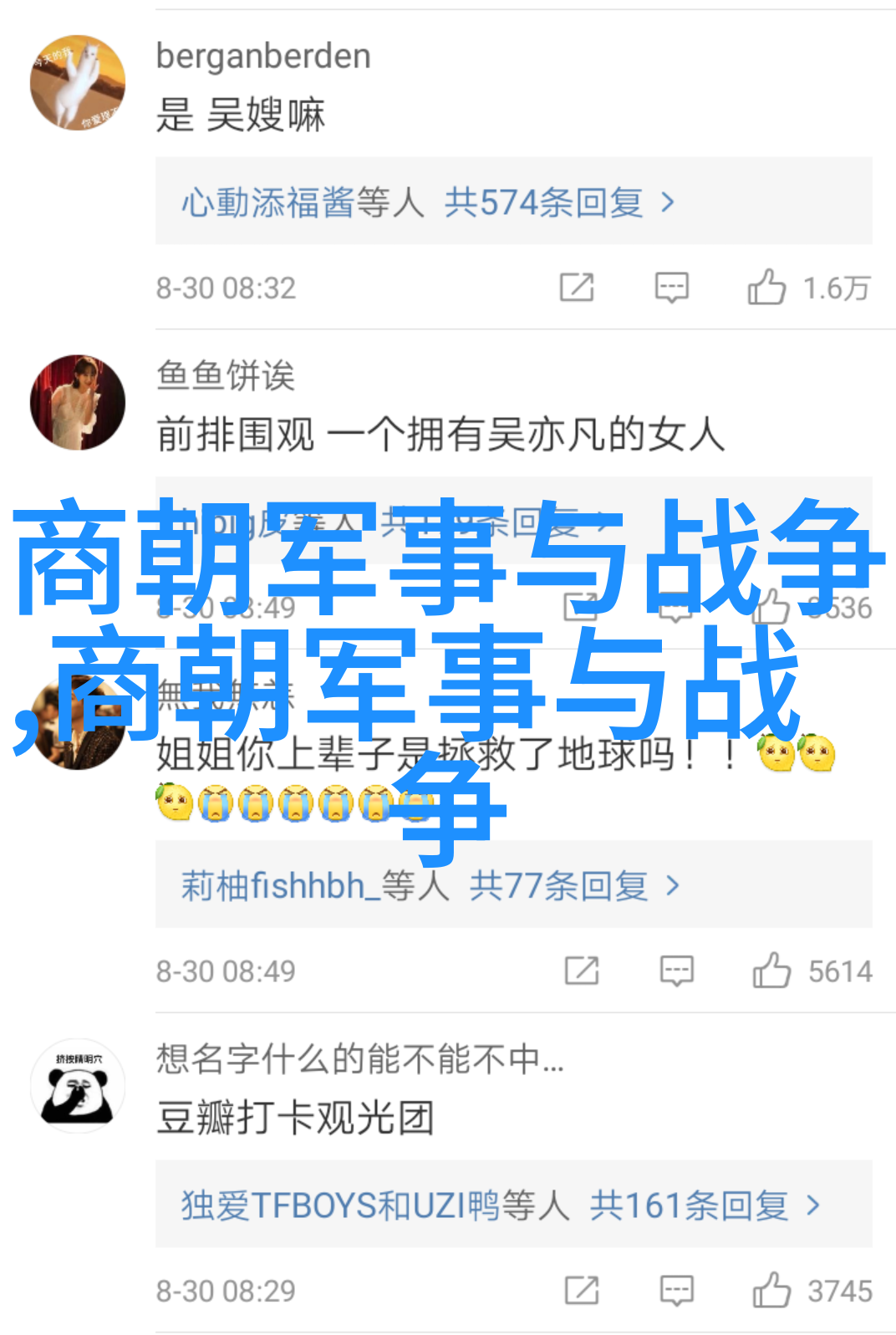Repost the 豆瓣打卡观光团 comment

pos(582,1291)
